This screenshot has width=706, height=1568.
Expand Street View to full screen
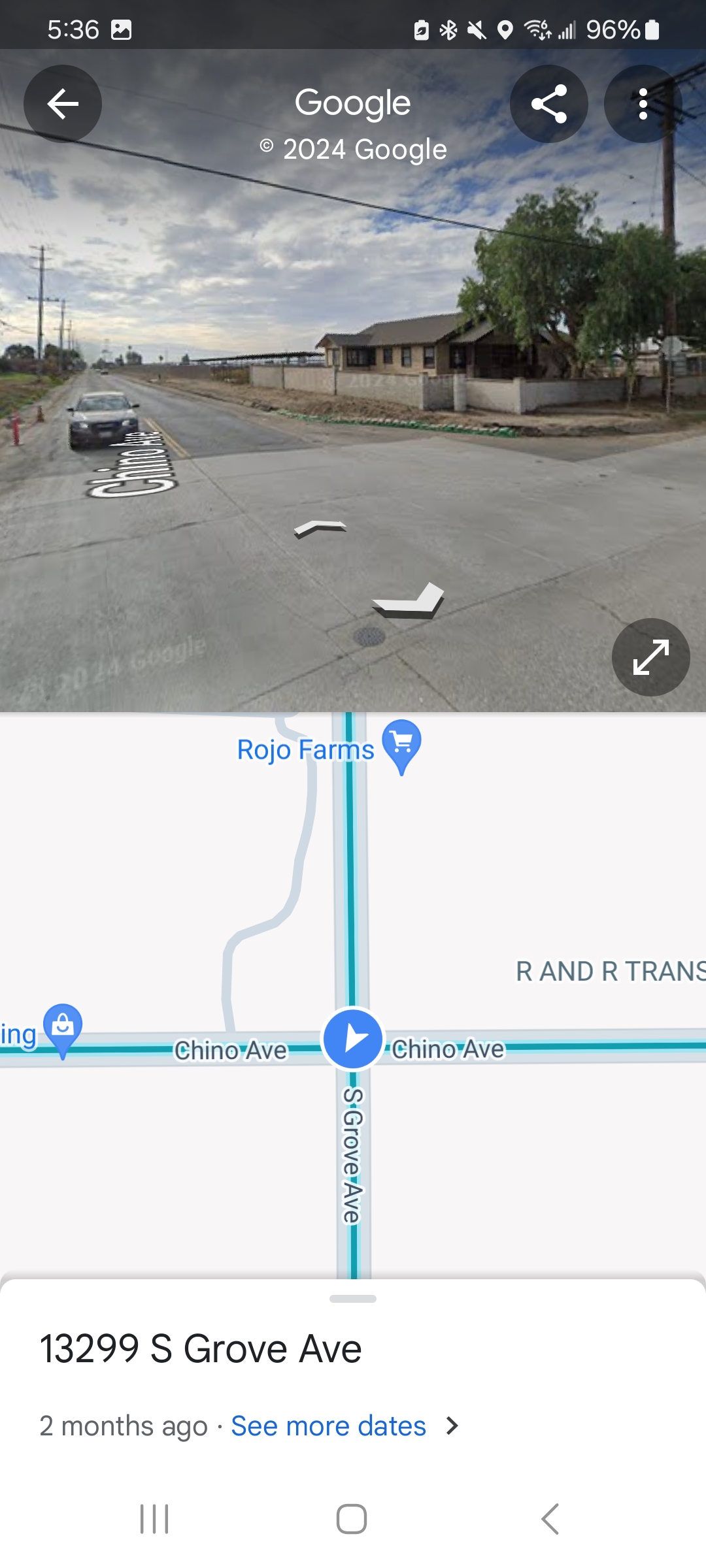(651, 657)
